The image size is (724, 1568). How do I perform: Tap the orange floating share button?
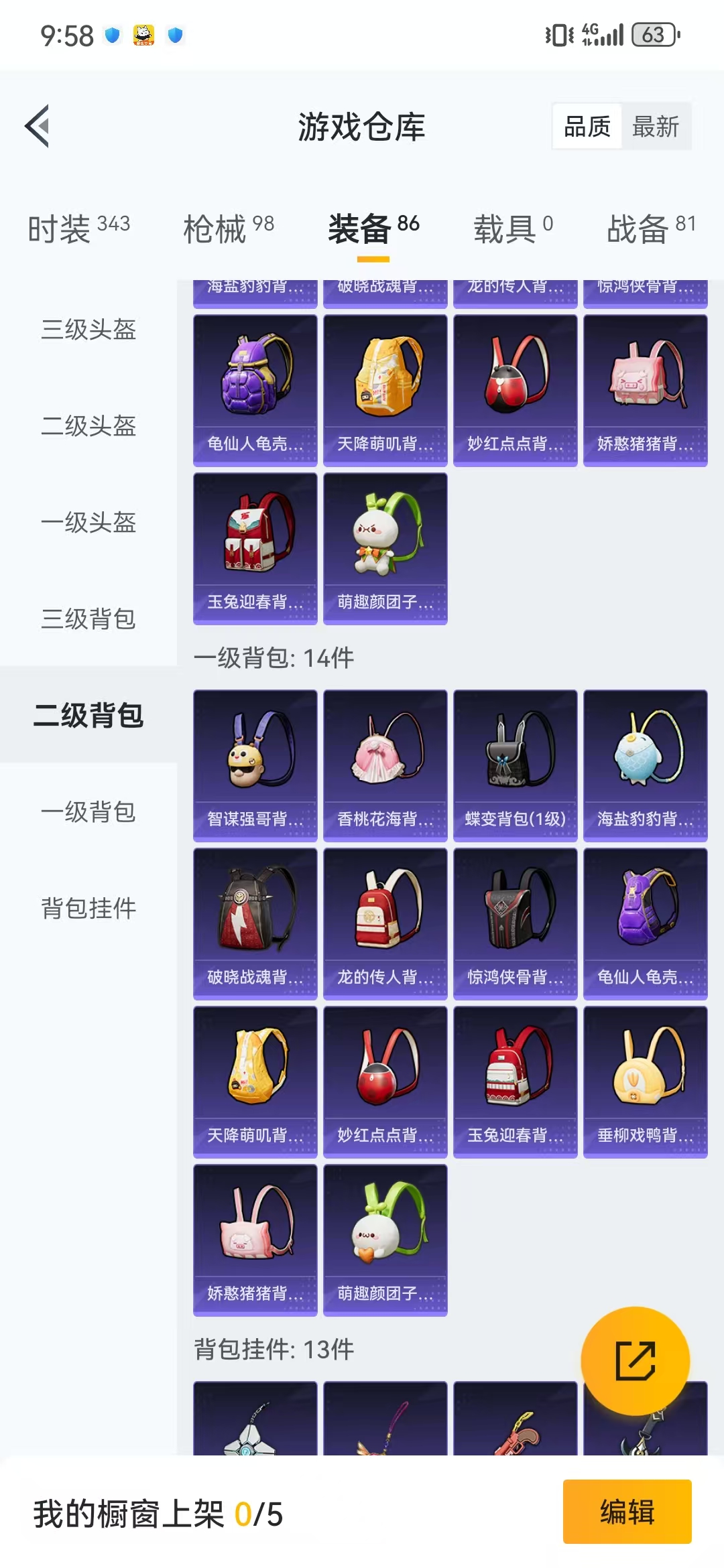click(635, 1361)
